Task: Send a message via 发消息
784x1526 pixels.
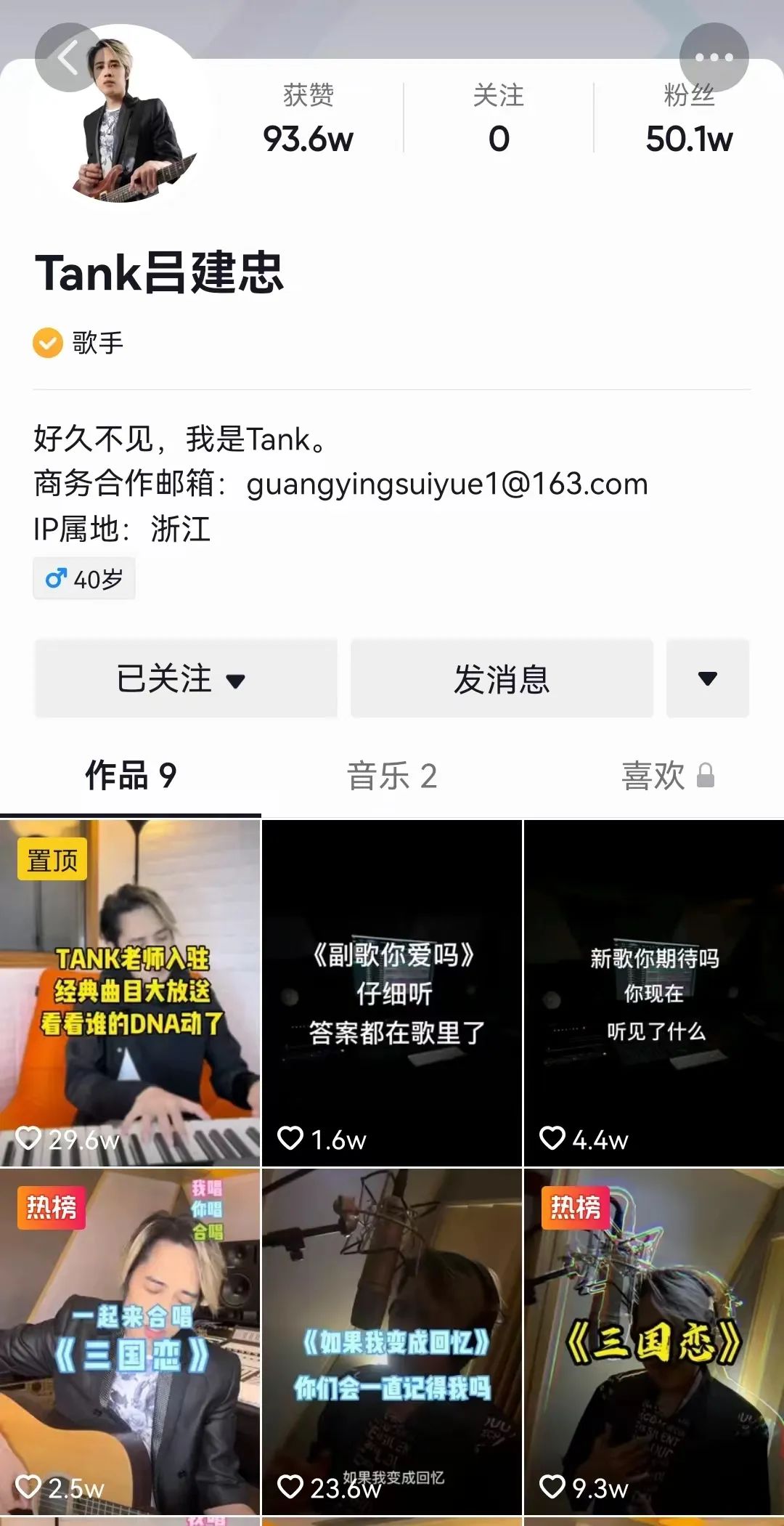Action: (502, 678)
